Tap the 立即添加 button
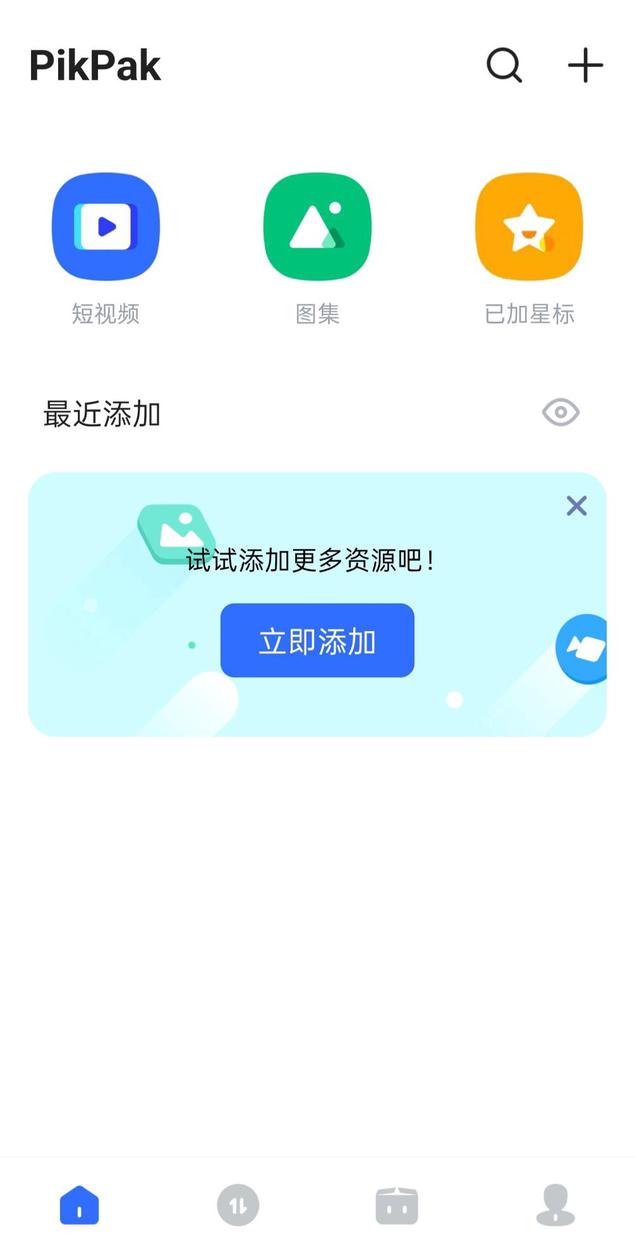This screenshot has width=635, height=1257. point(317,641)
